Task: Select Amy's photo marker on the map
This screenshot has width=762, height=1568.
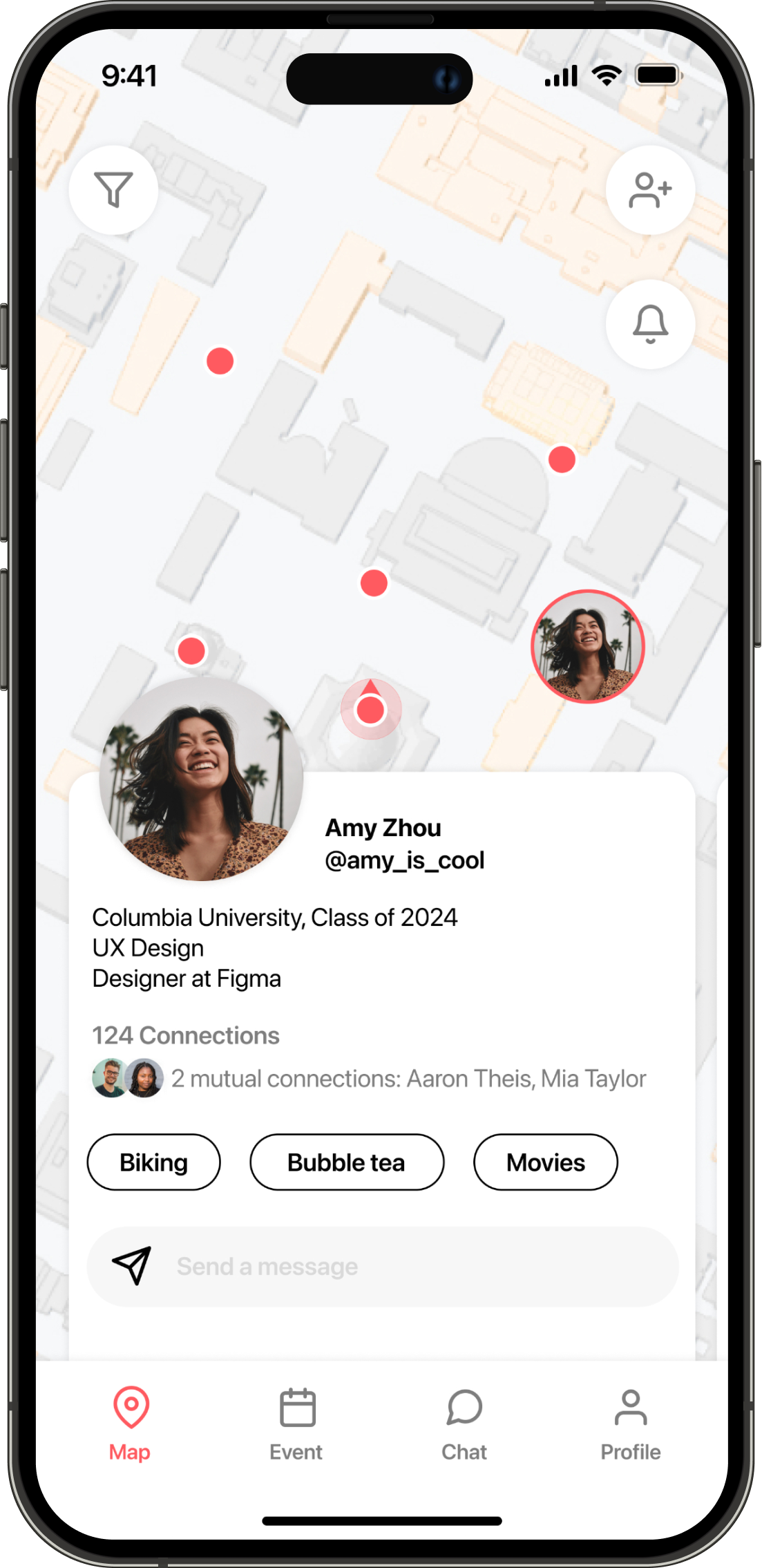Action: 588,647
